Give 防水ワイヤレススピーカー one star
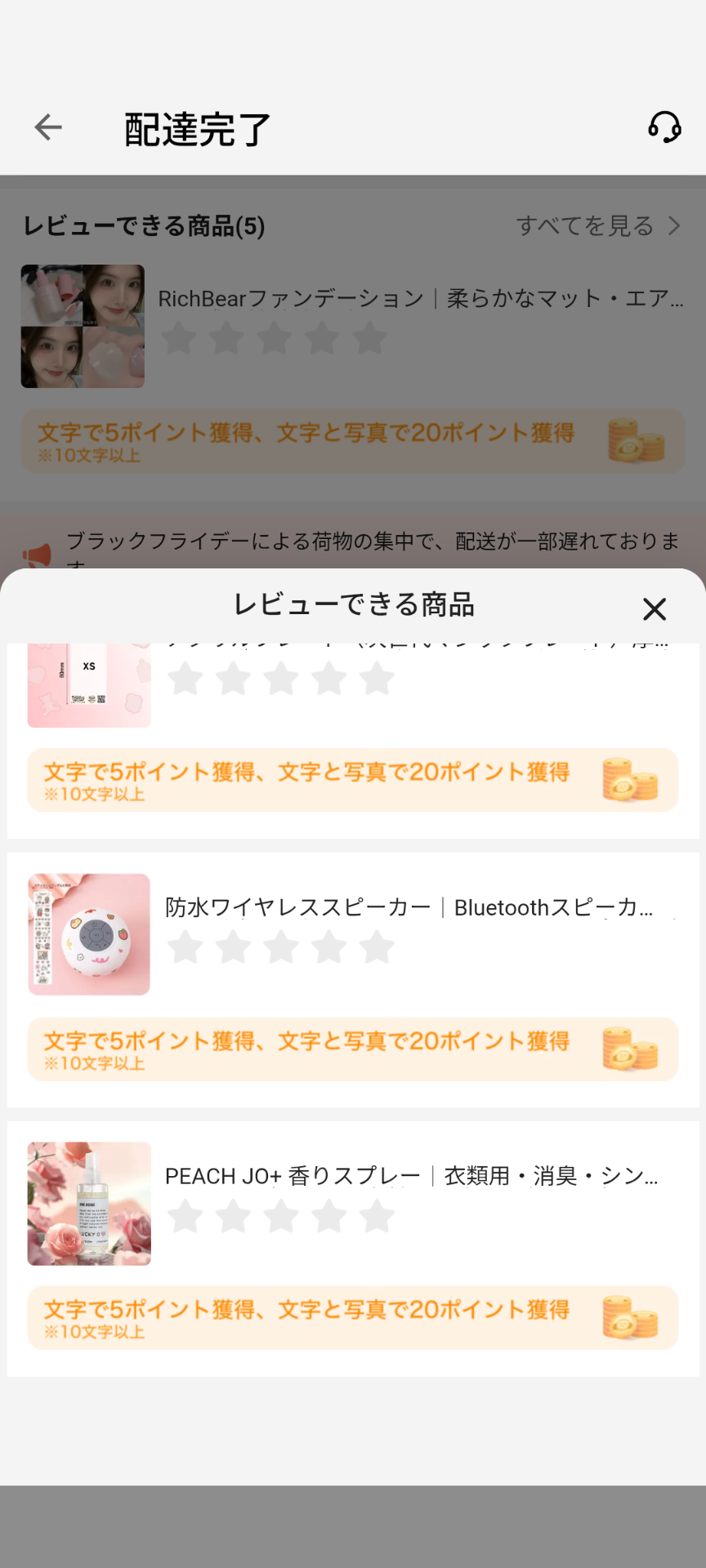The image size is (706, 1568). point(185,947)
